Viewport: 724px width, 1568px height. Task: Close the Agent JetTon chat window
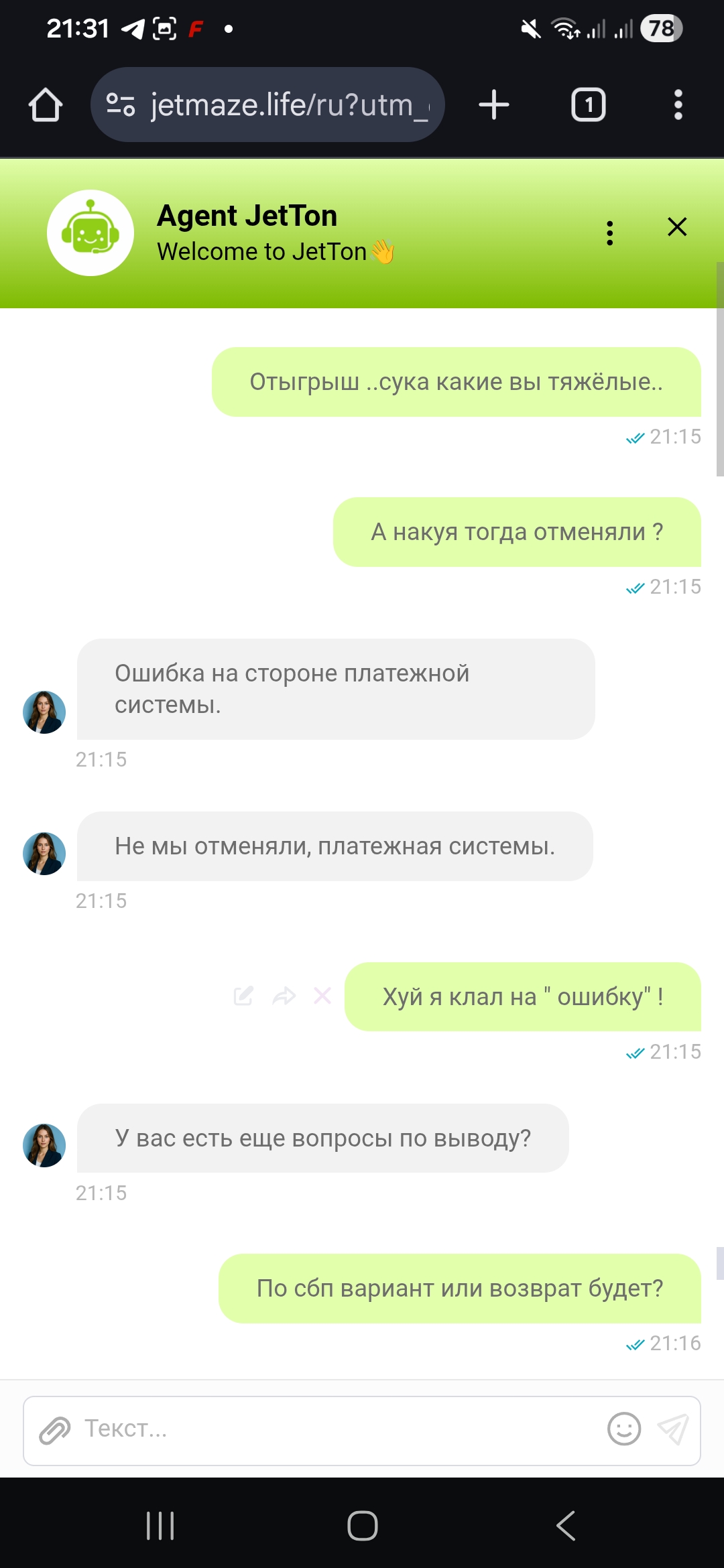[677, 227]
